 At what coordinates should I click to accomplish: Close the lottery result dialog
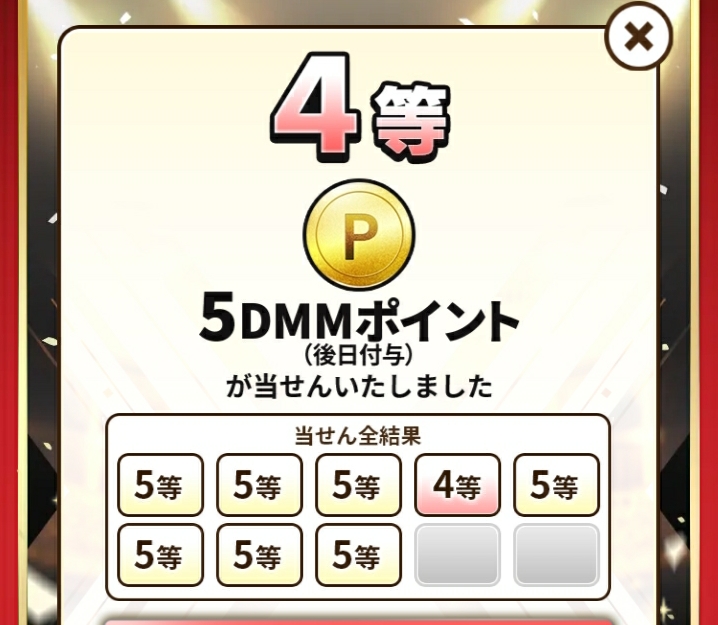pyautogui.click(x=638, y=37)
